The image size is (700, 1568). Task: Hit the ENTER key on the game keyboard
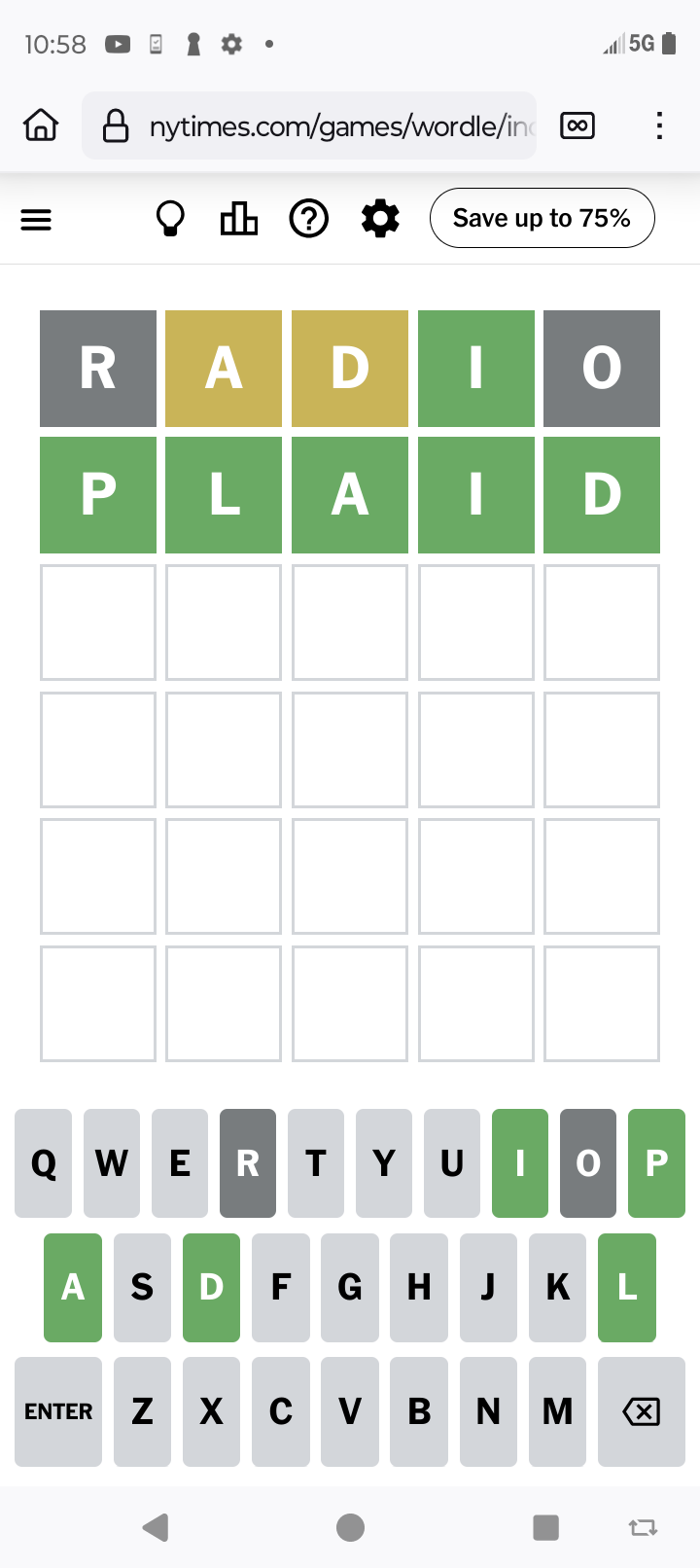tap(58, 1411)
